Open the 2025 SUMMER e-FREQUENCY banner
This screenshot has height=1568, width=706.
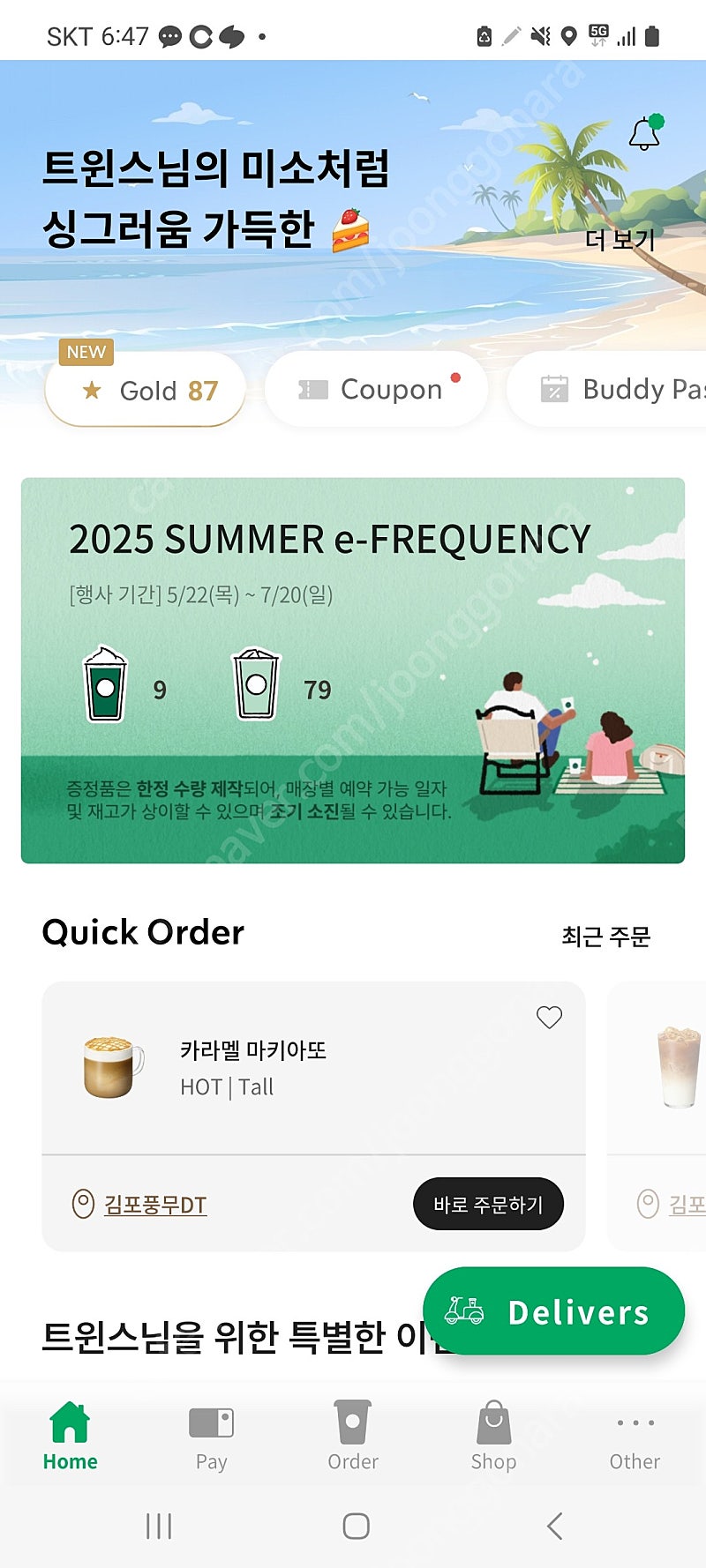pyautogui.click(x=353, y=670)
